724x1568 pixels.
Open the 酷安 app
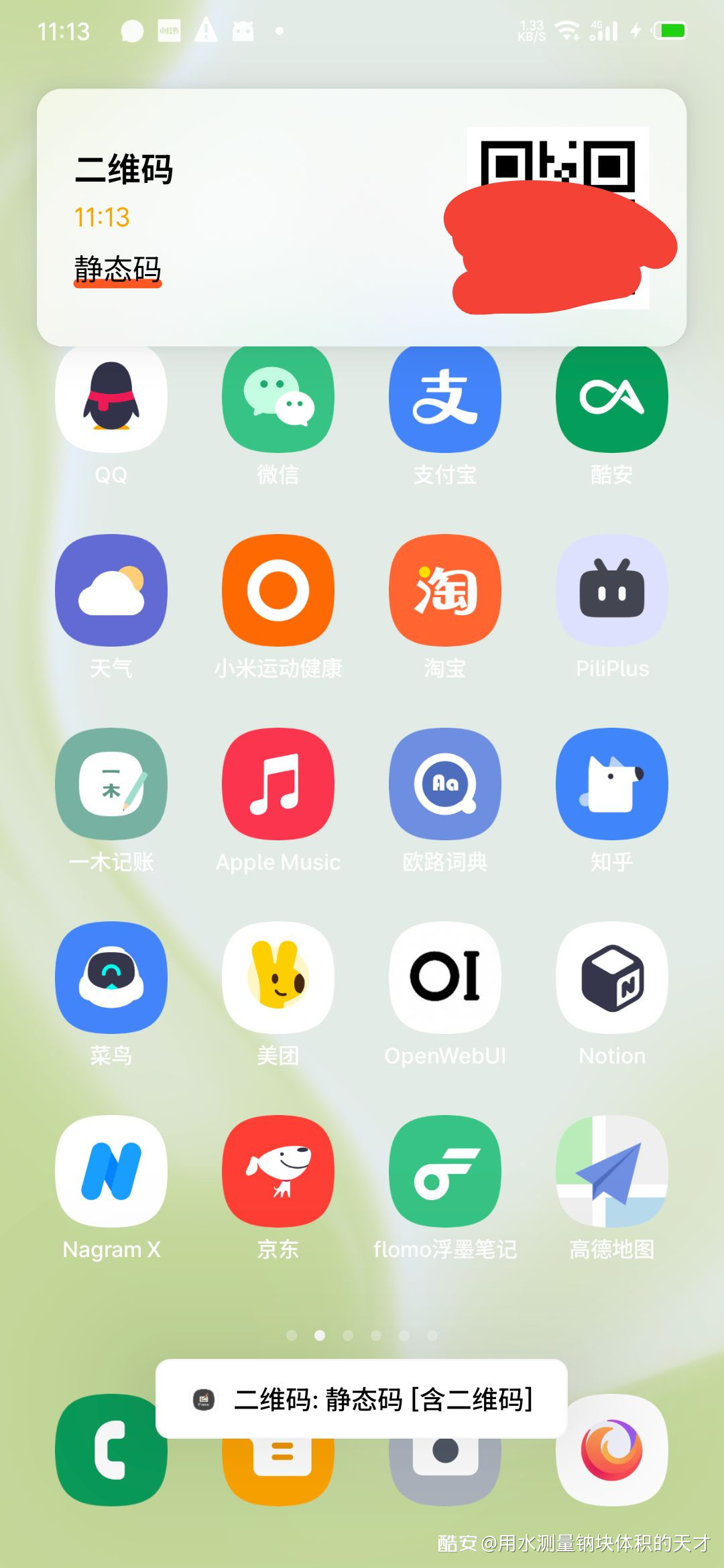point(611,402)
